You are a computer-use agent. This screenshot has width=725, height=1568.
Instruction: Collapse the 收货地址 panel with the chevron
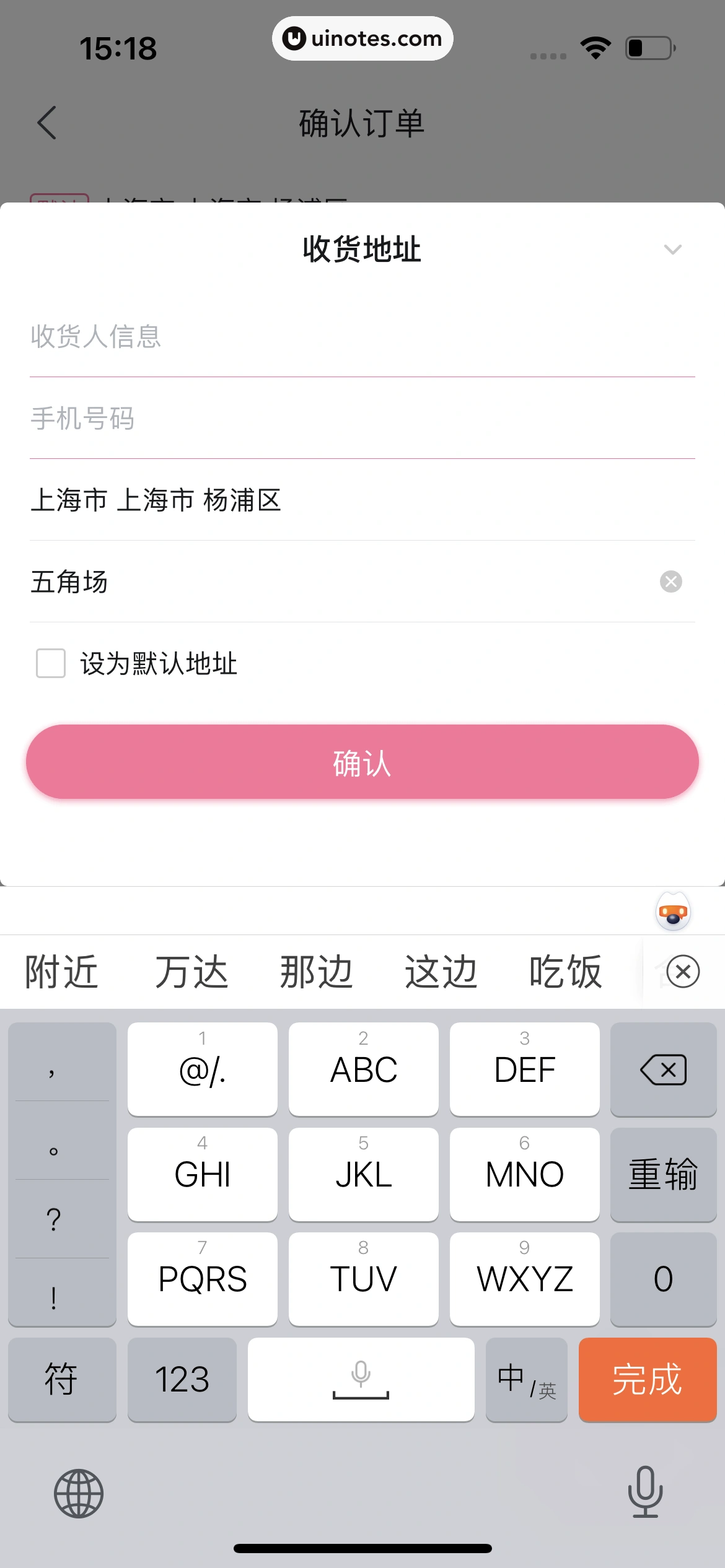pos(673,250)
